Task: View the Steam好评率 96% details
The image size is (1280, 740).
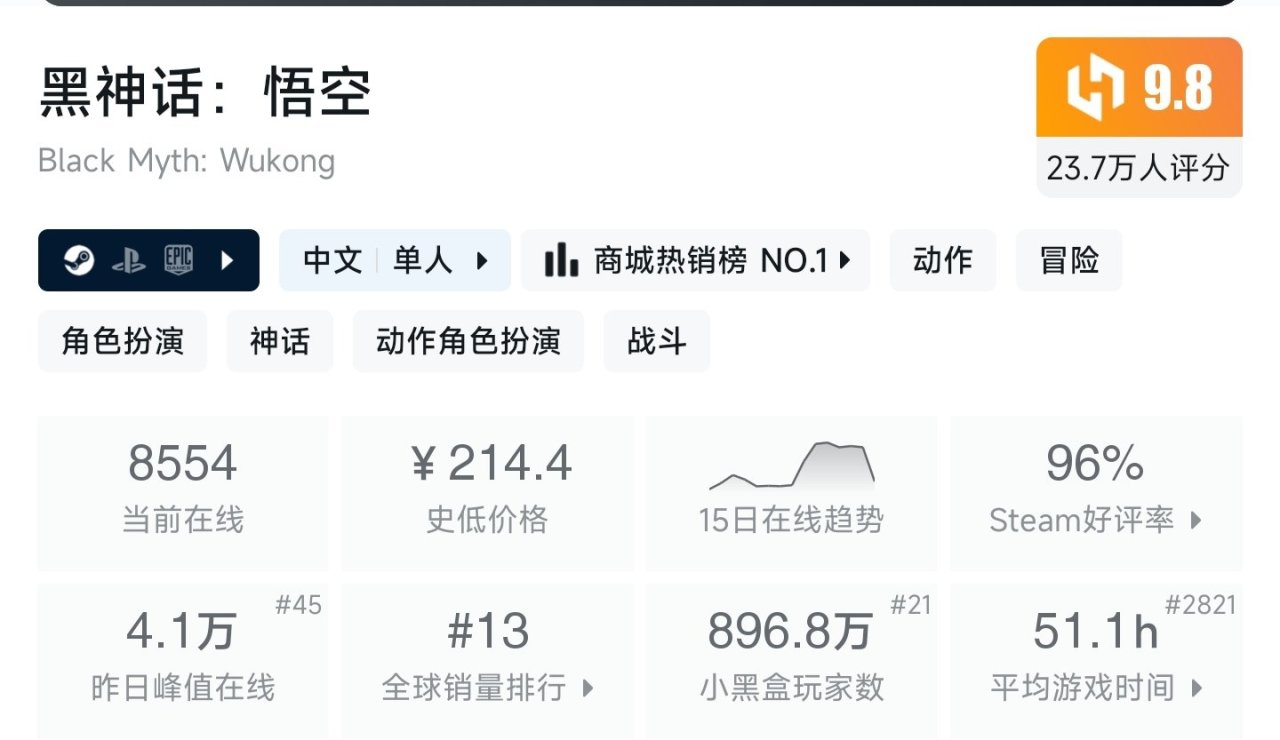Action: [x=1095, y=492]
